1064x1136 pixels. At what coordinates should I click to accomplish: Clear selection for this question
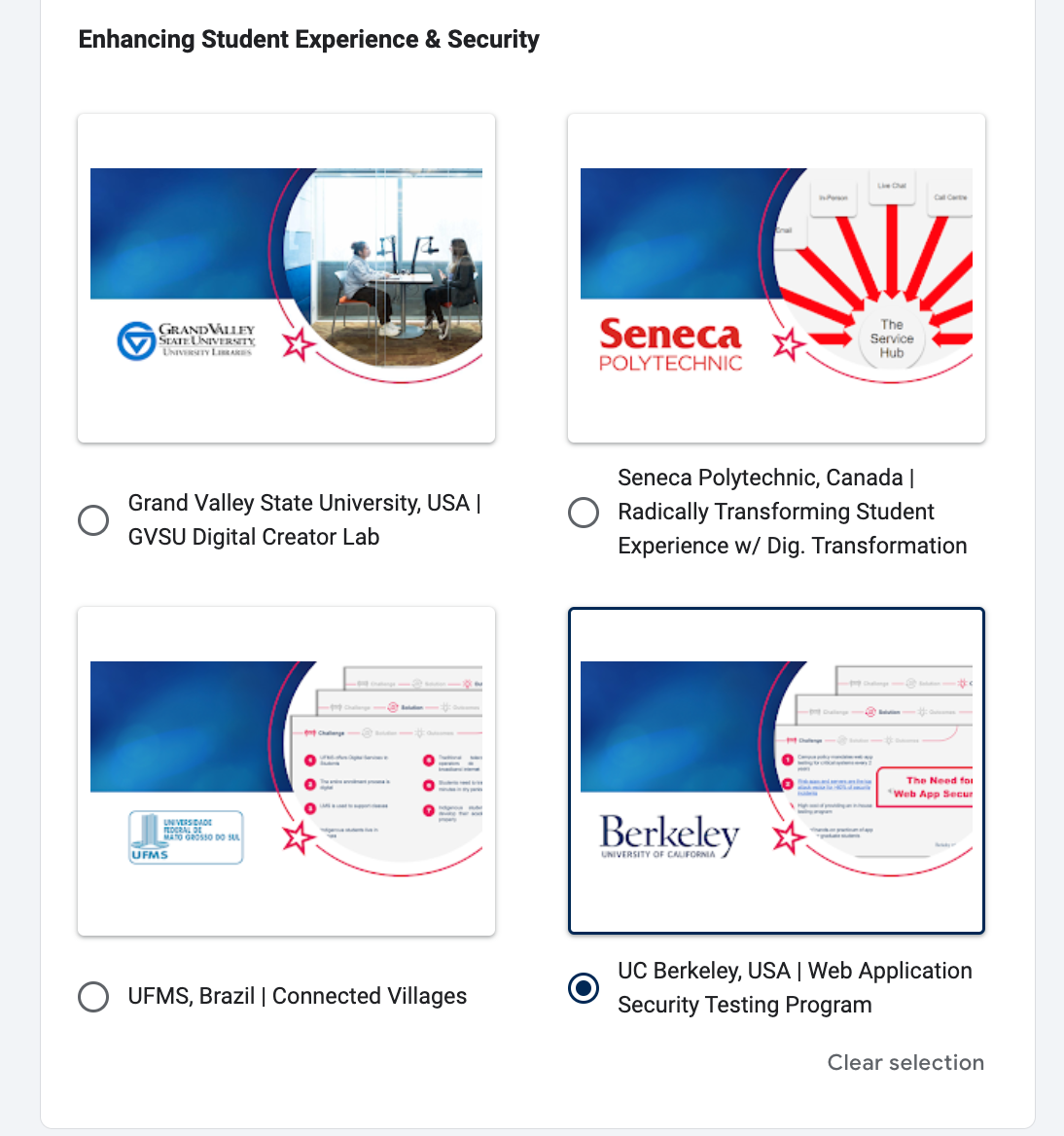tap(904, 1062)
